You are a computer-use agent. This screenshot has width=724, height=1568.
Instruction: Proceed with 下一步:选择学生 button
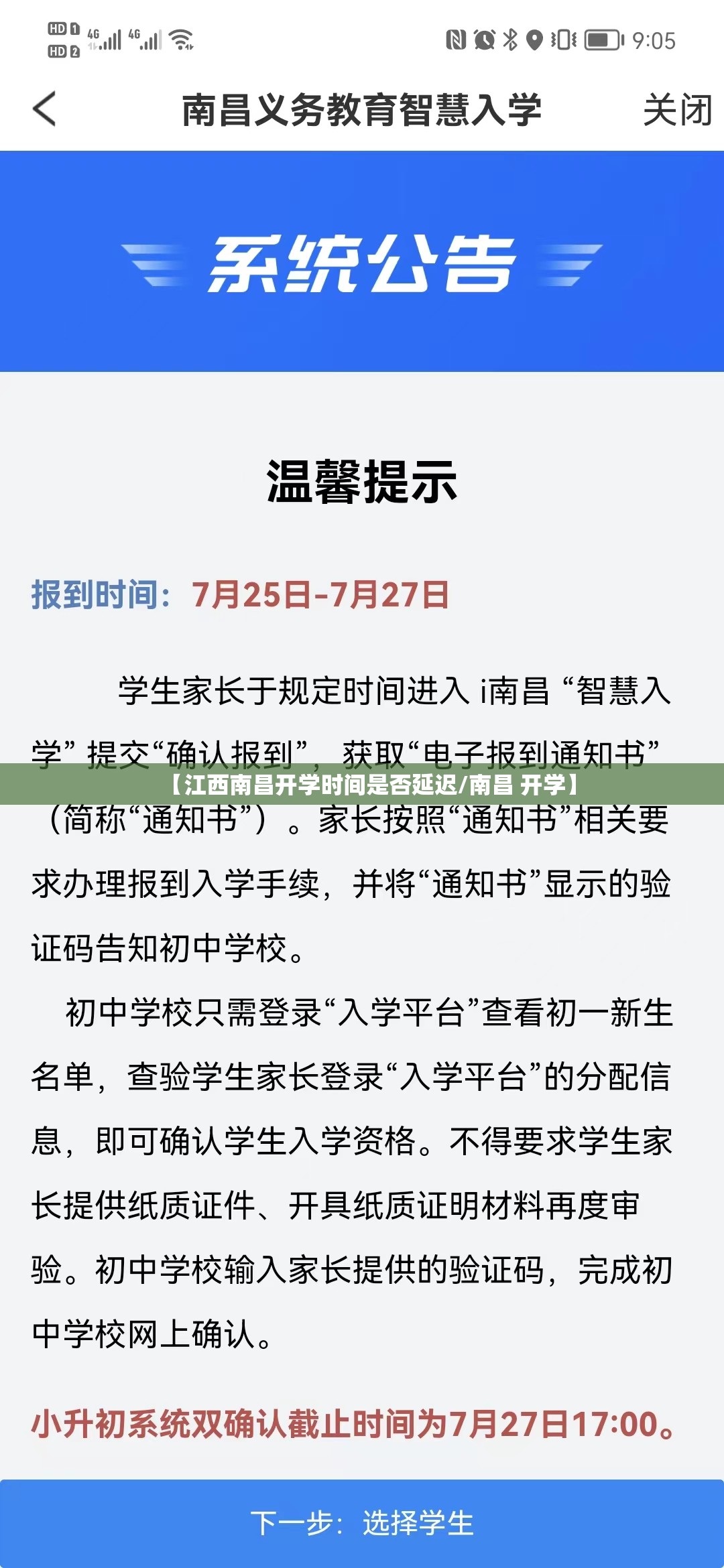[362, 1522]
